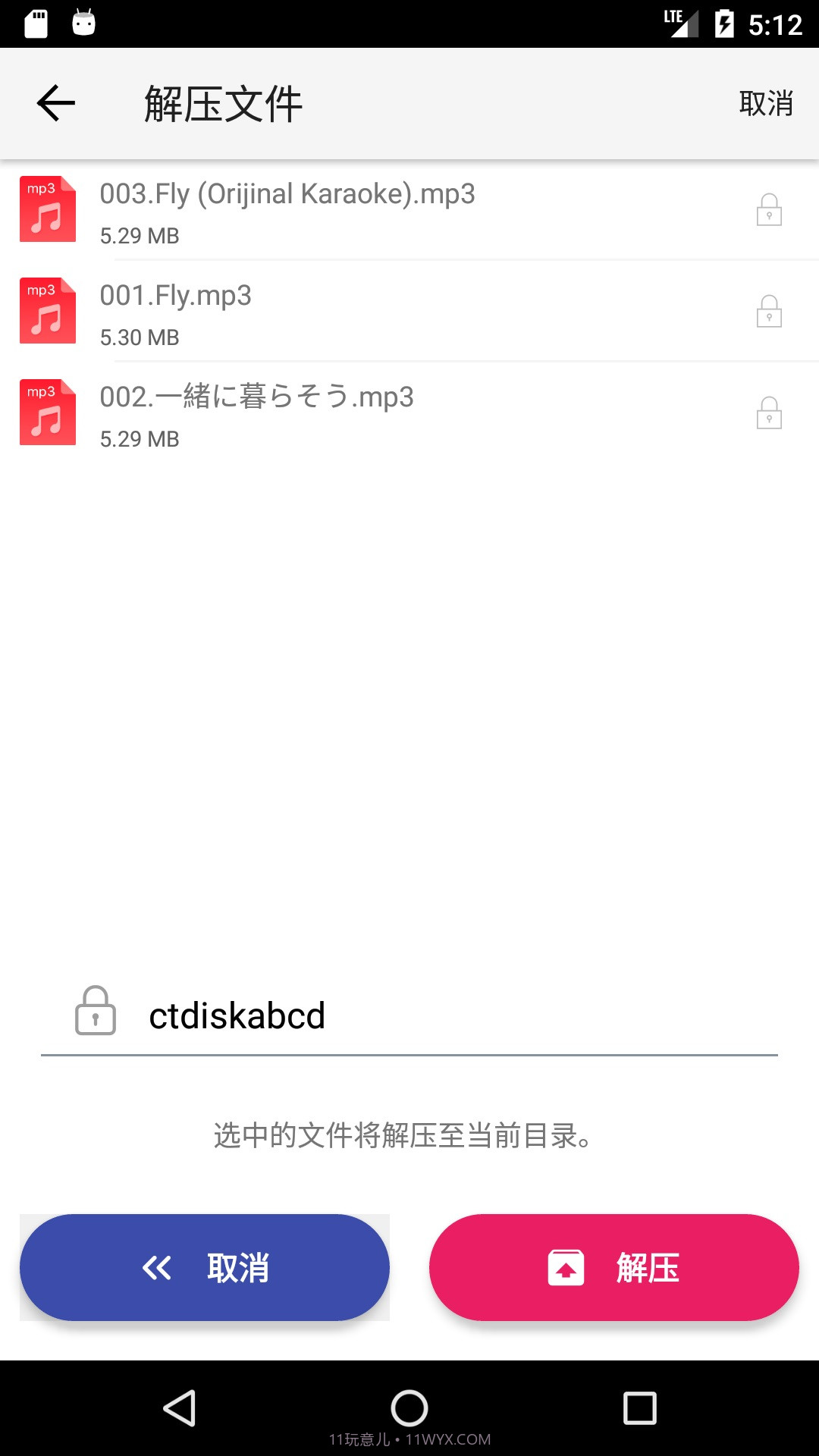
Task: Click the lock icon next to 003.Fly (Orijinal Karaoke)
Action: 770,210
